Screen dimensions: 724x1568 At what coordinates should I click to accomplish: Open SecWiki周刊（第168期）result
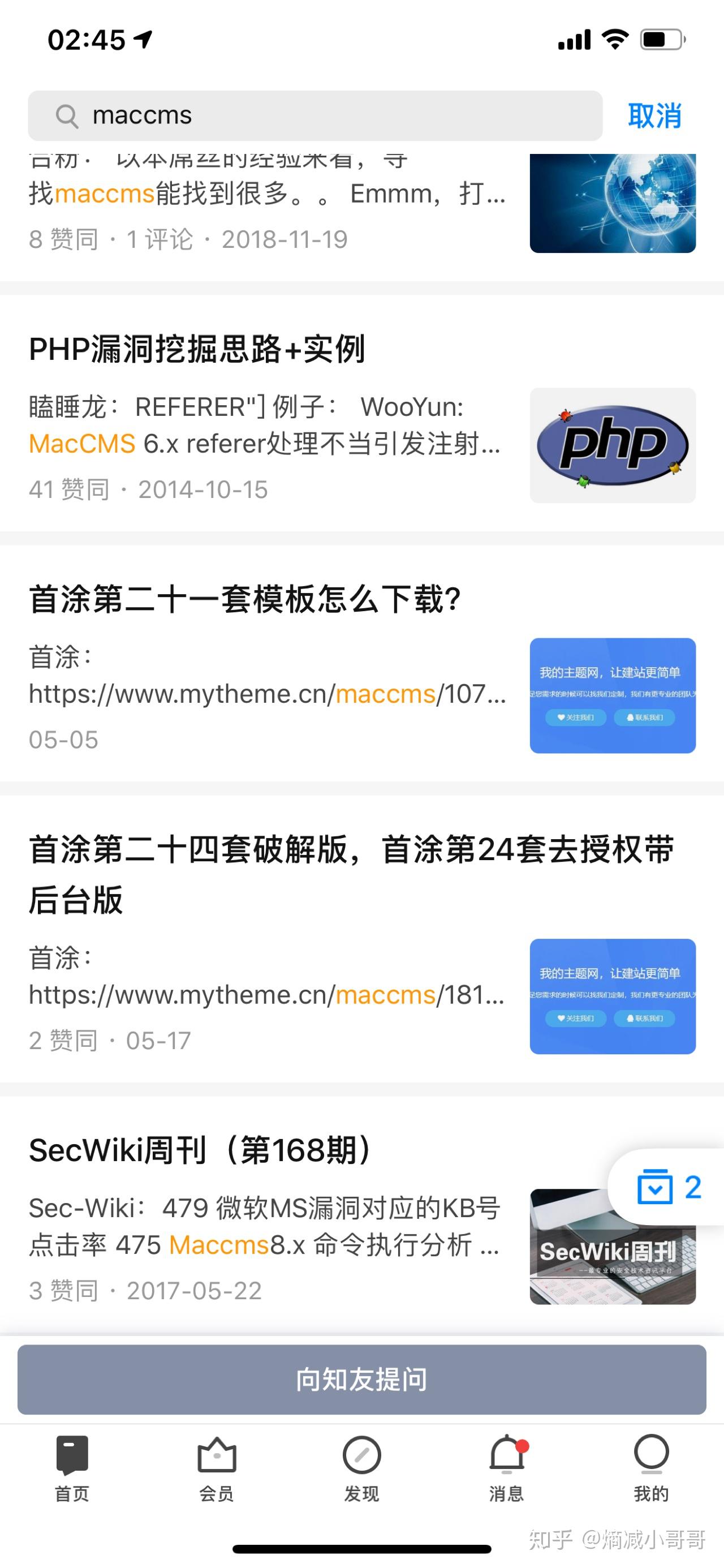[x=201, y=1150]
